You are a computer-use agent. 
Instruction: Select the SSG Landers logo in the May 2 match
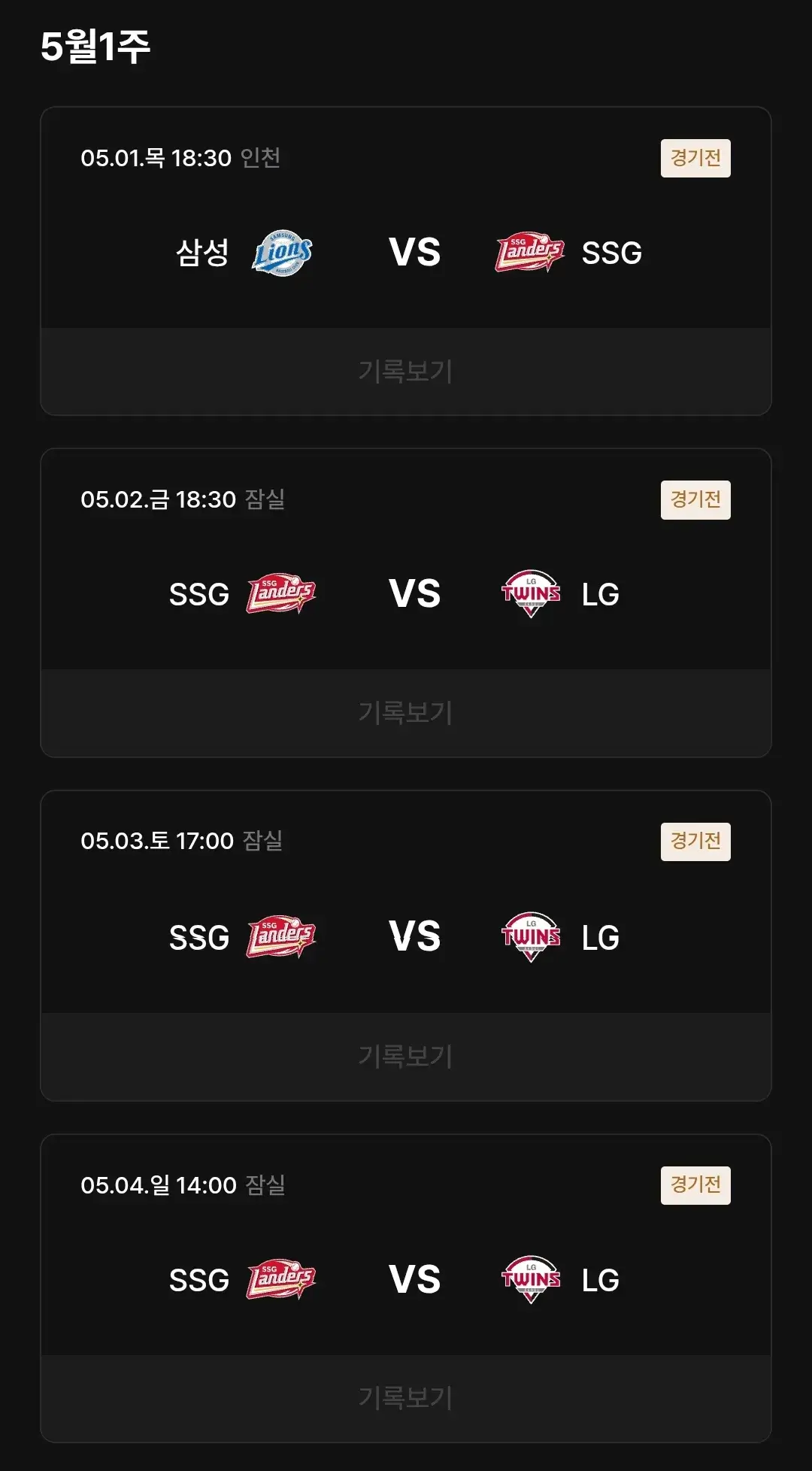280,594
